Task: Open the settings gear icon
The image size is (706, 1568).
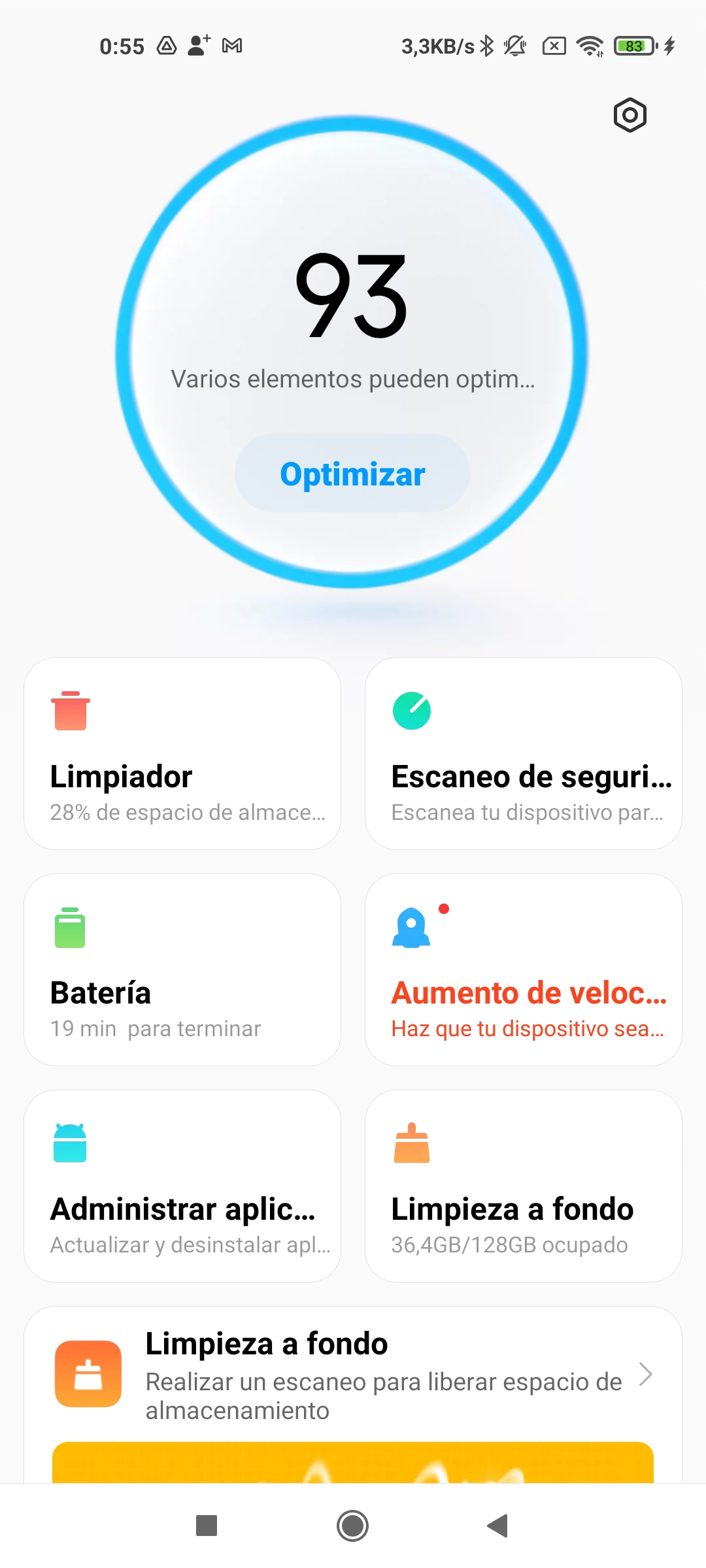Action: pyautogui.click(x=630, y=116)
